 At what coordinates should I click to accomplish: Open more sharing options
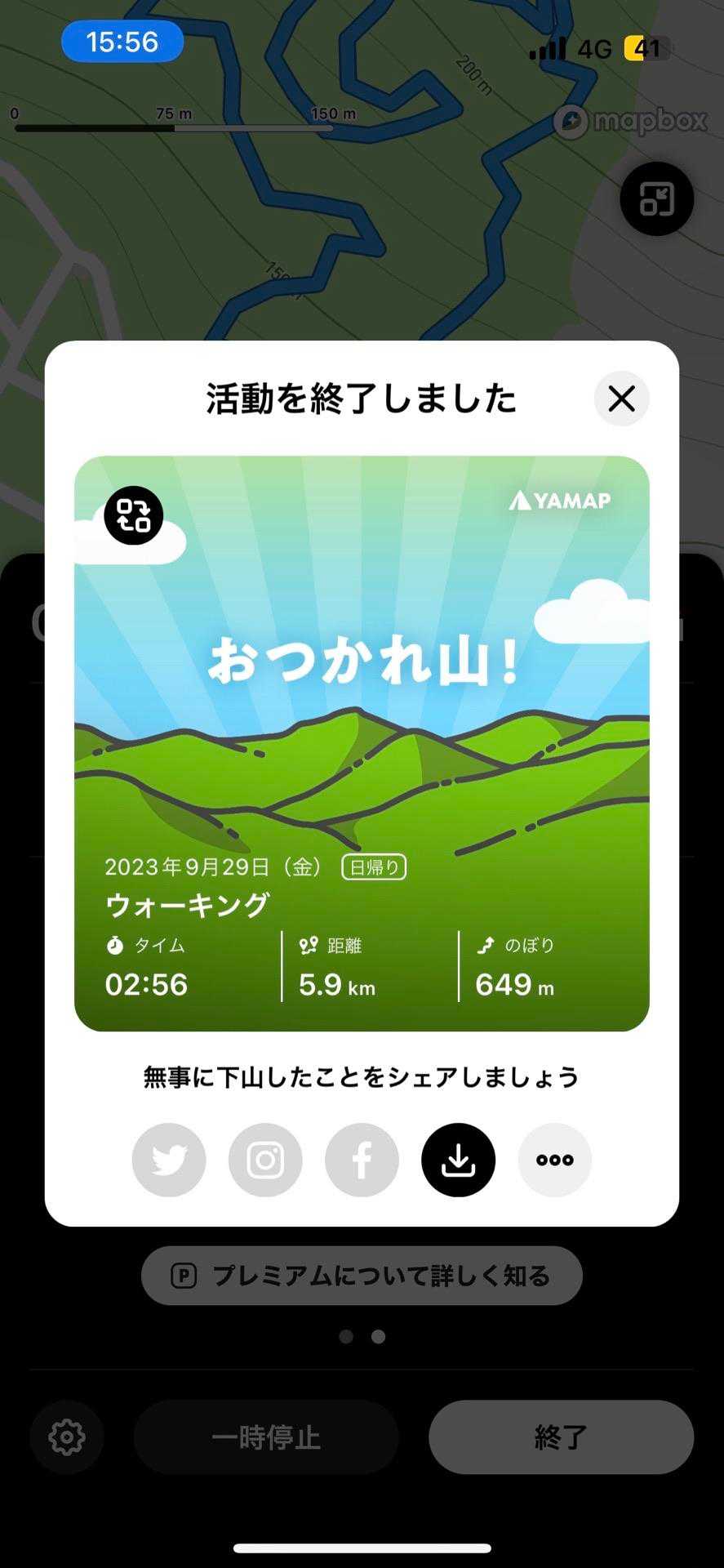tap(555, 1160)
